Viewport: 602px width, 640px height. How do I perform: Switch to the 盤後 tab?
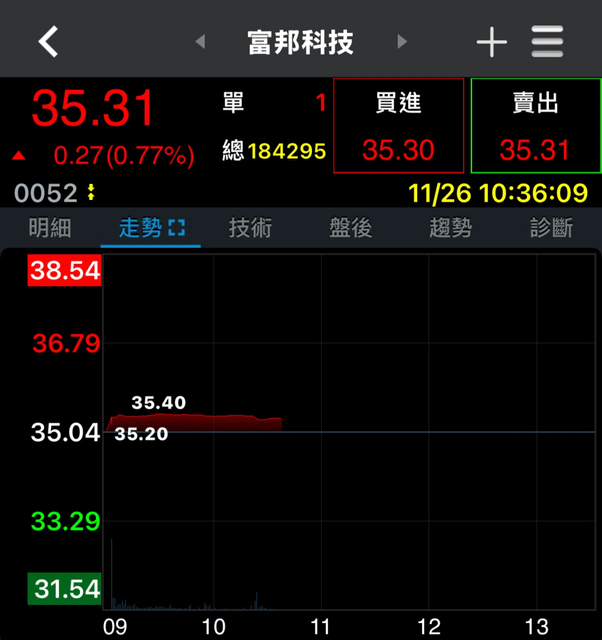(x=350, y=228)
